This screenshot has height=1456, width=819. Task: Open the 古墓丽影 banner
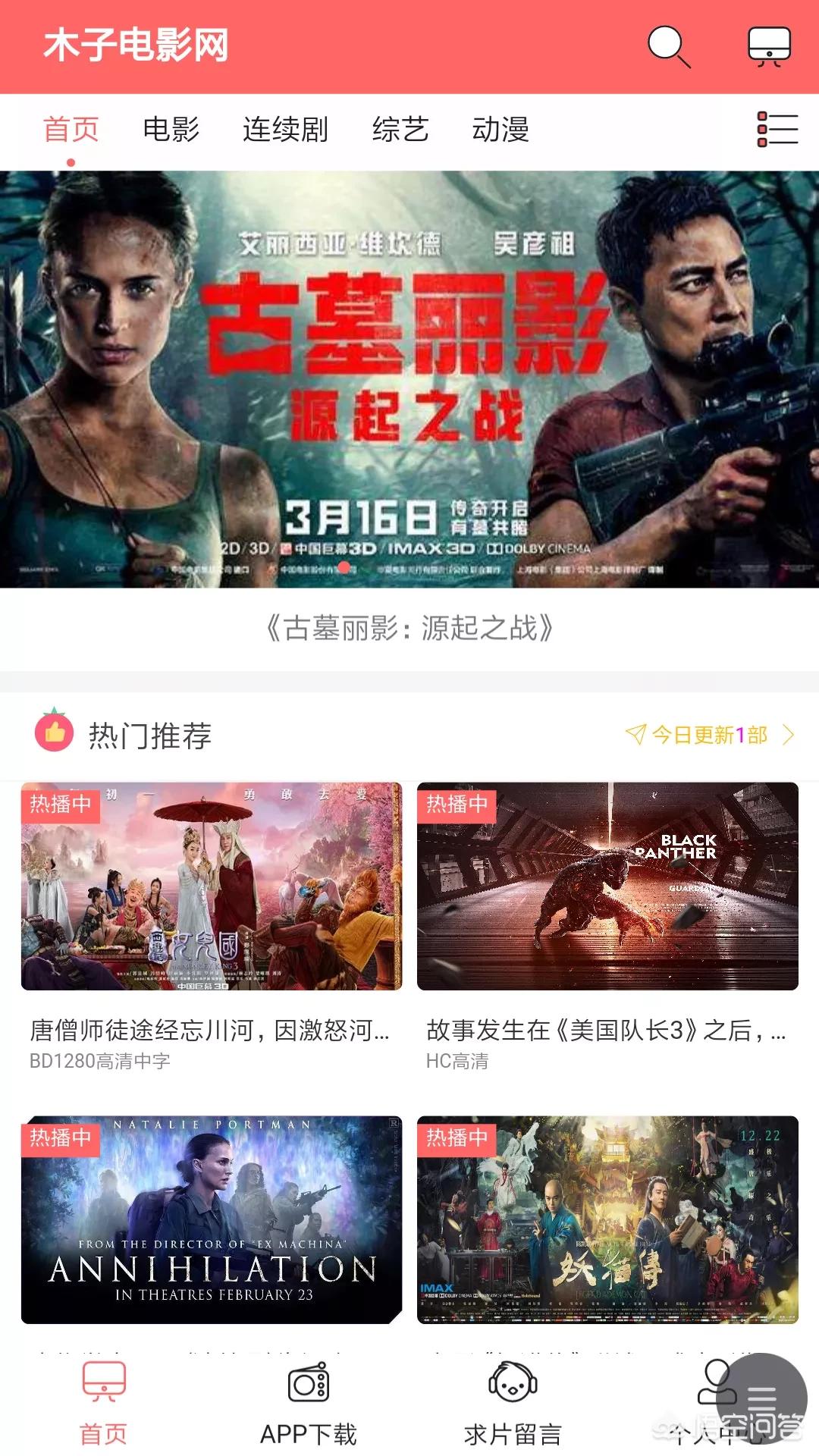[x=409, y=379]
